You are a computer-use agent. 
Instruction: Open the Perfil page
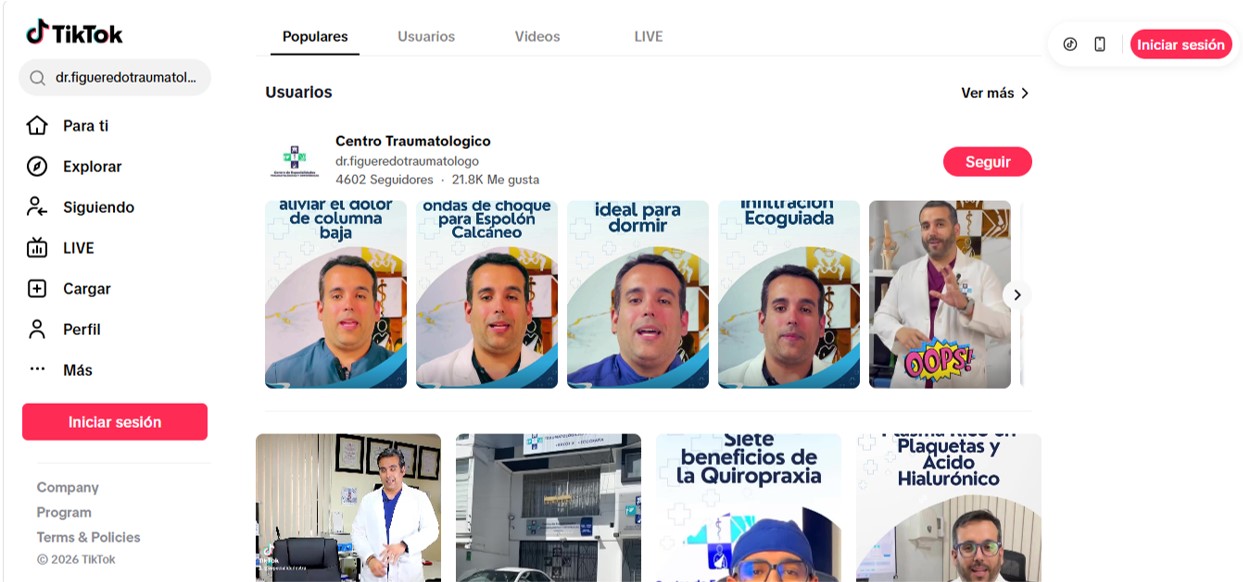pos(81,329)
